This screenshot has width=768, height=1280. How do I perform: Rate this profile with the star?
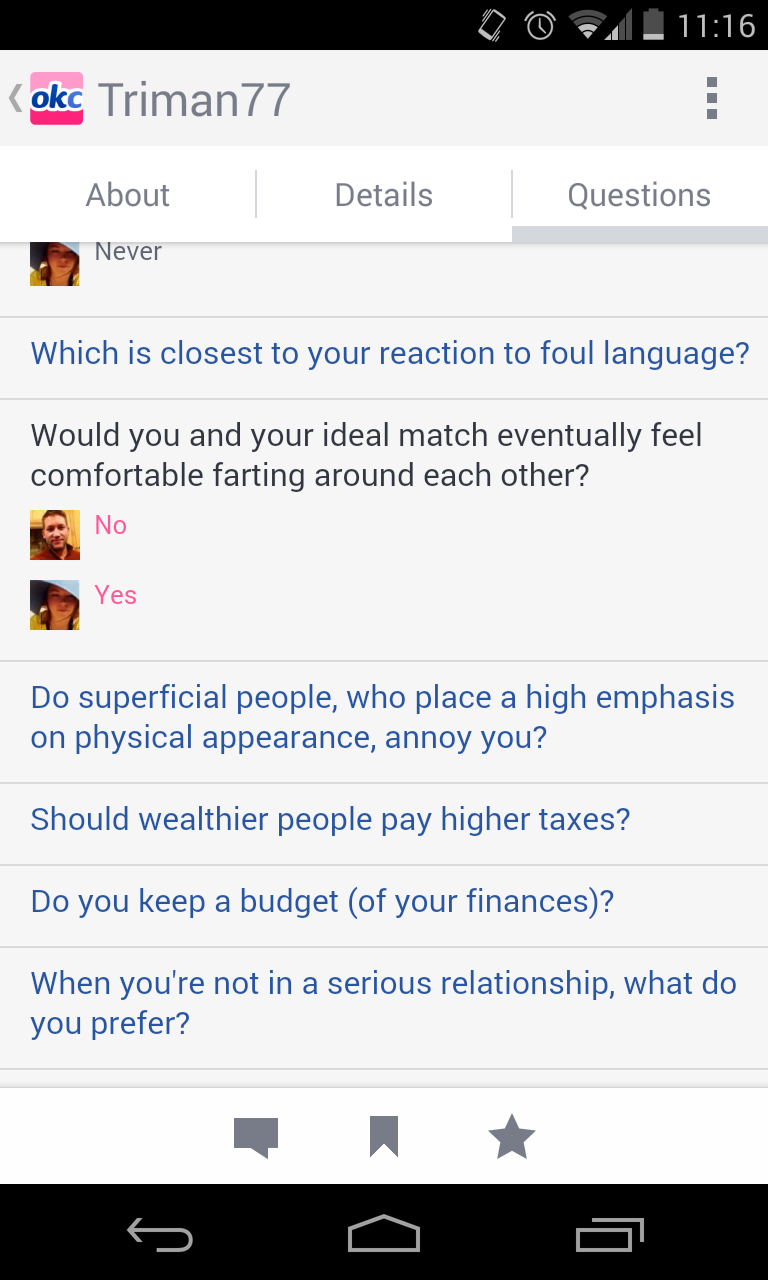[512, 1138]
